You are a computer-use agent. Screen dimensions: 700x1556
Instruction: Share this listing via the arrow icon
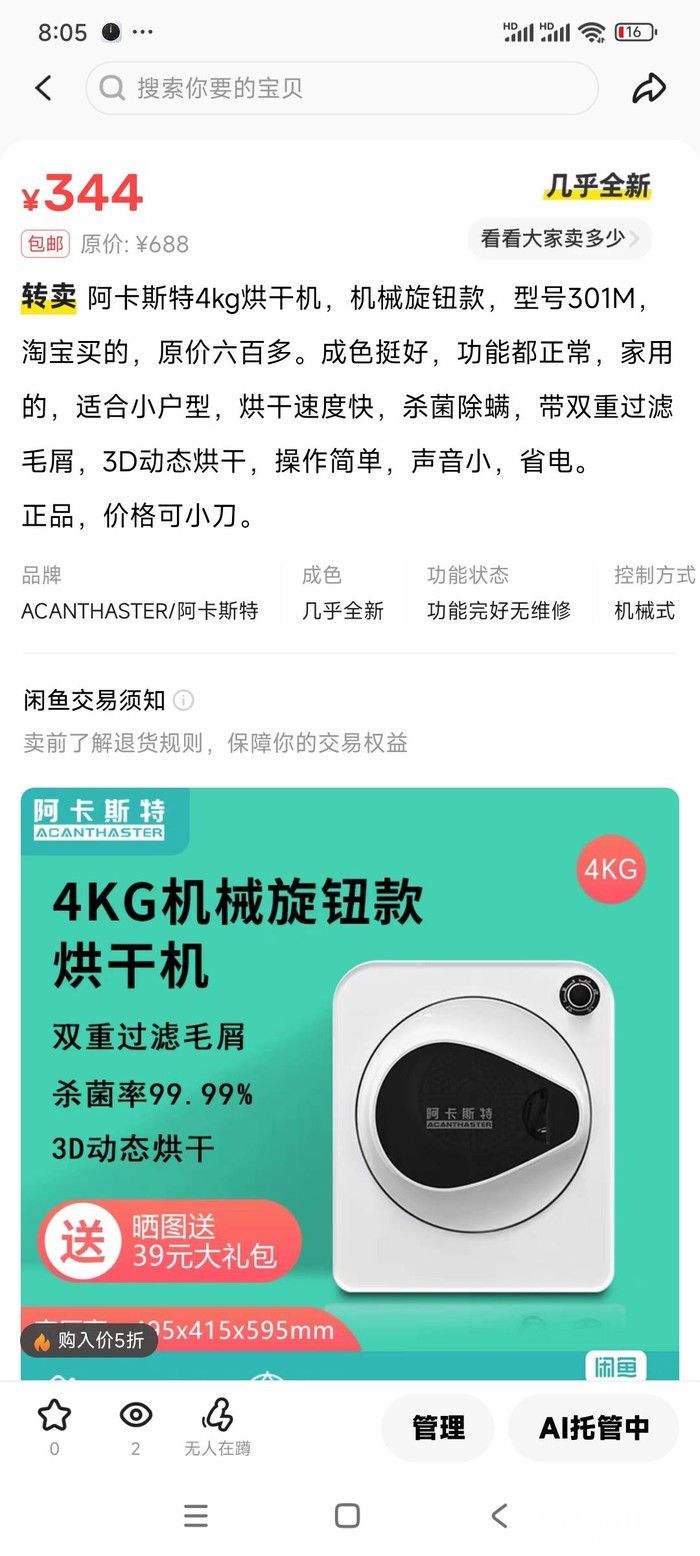(x=649, y=88)
